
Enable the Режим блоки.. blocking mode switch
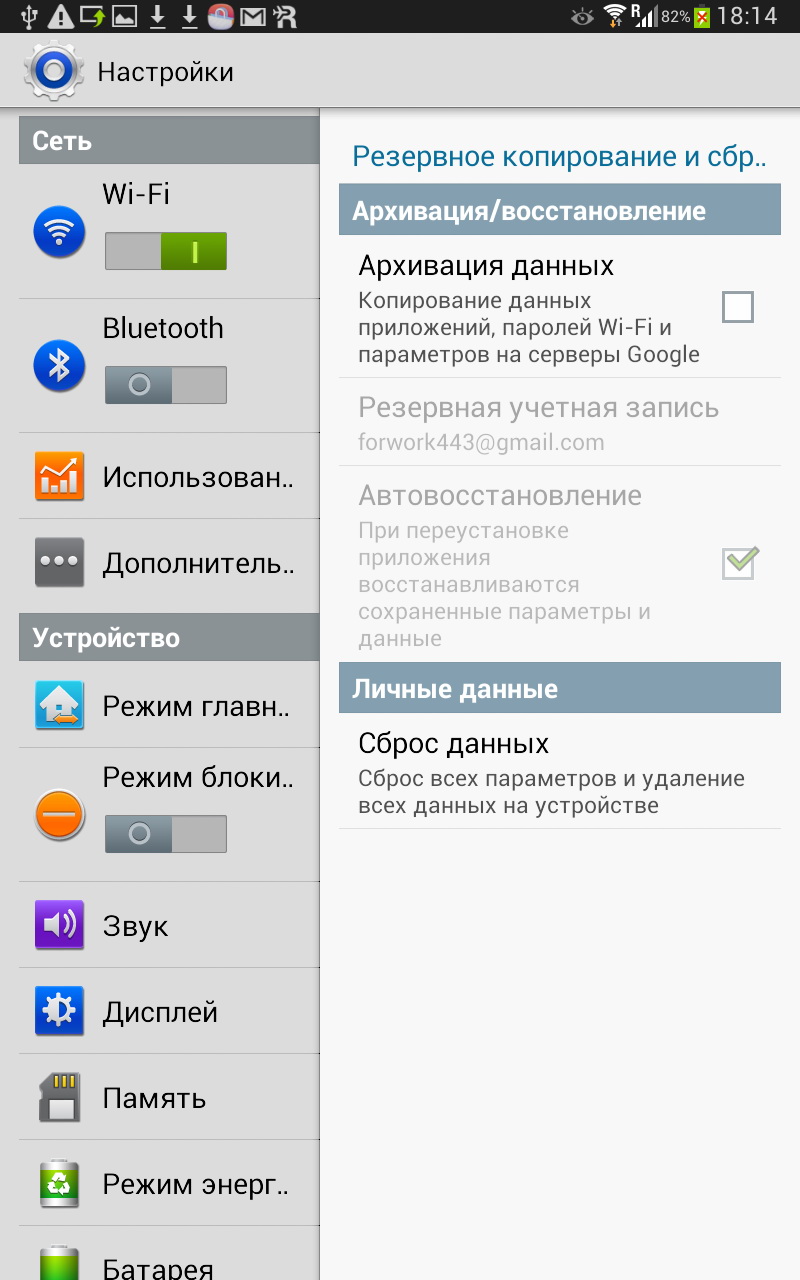166,833
